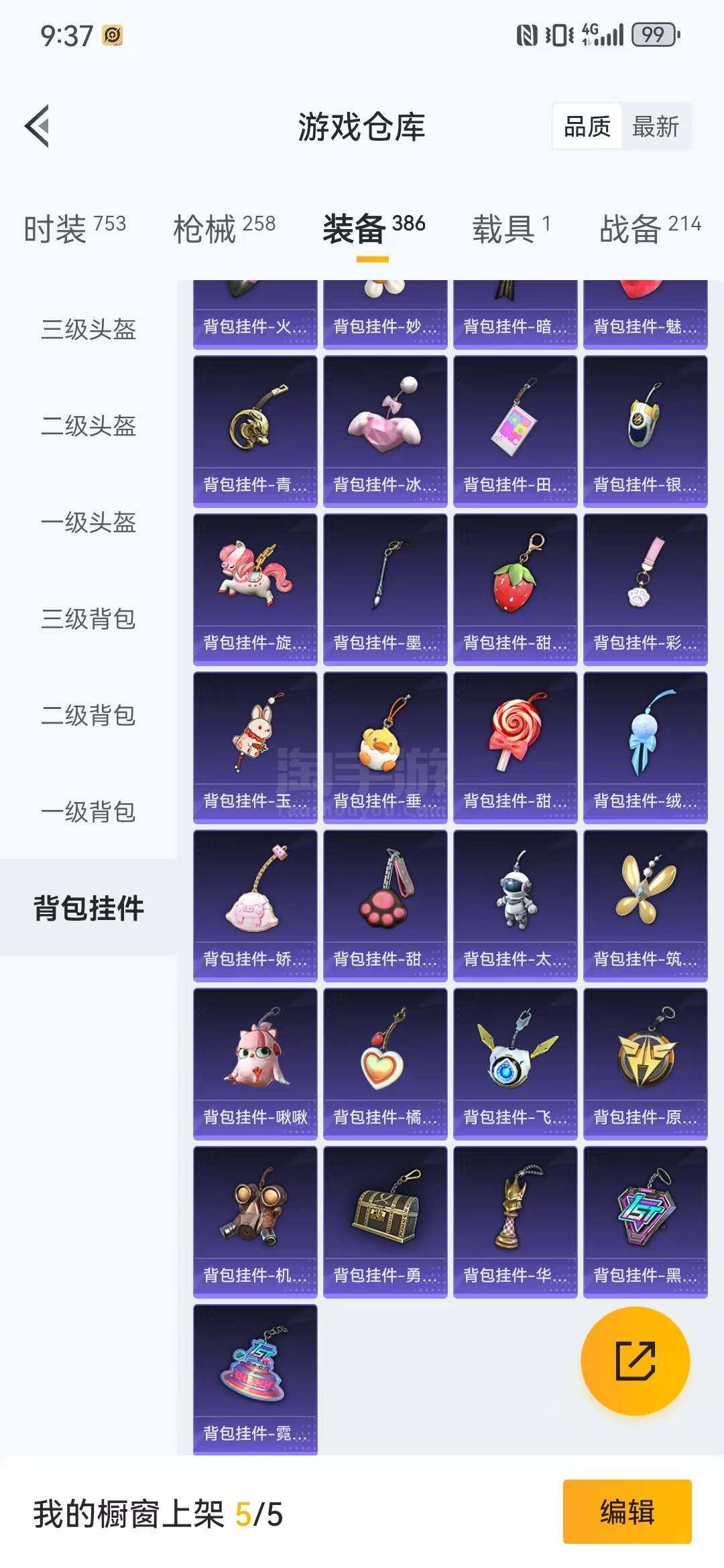
Task: Sort items by 最新
Action: [655, 126]
